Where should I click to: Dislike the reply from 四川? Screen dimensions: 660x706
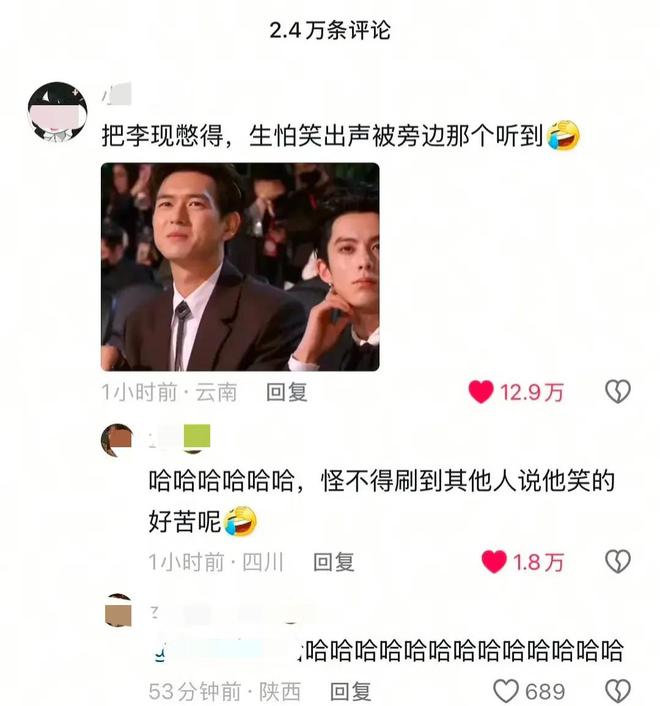(618, 562)
